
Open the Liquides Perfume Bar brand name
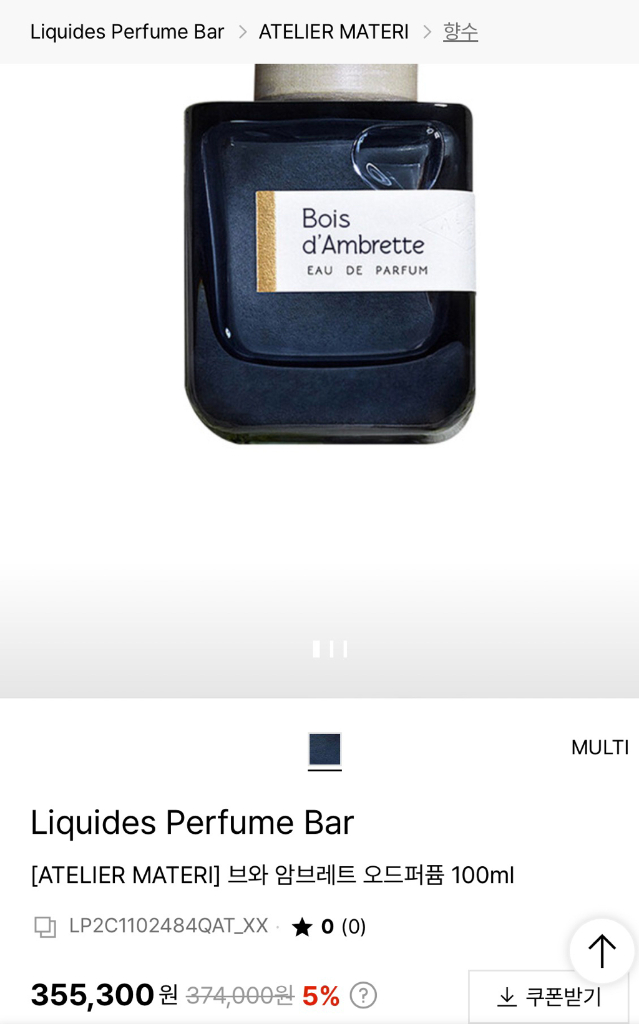192,822
